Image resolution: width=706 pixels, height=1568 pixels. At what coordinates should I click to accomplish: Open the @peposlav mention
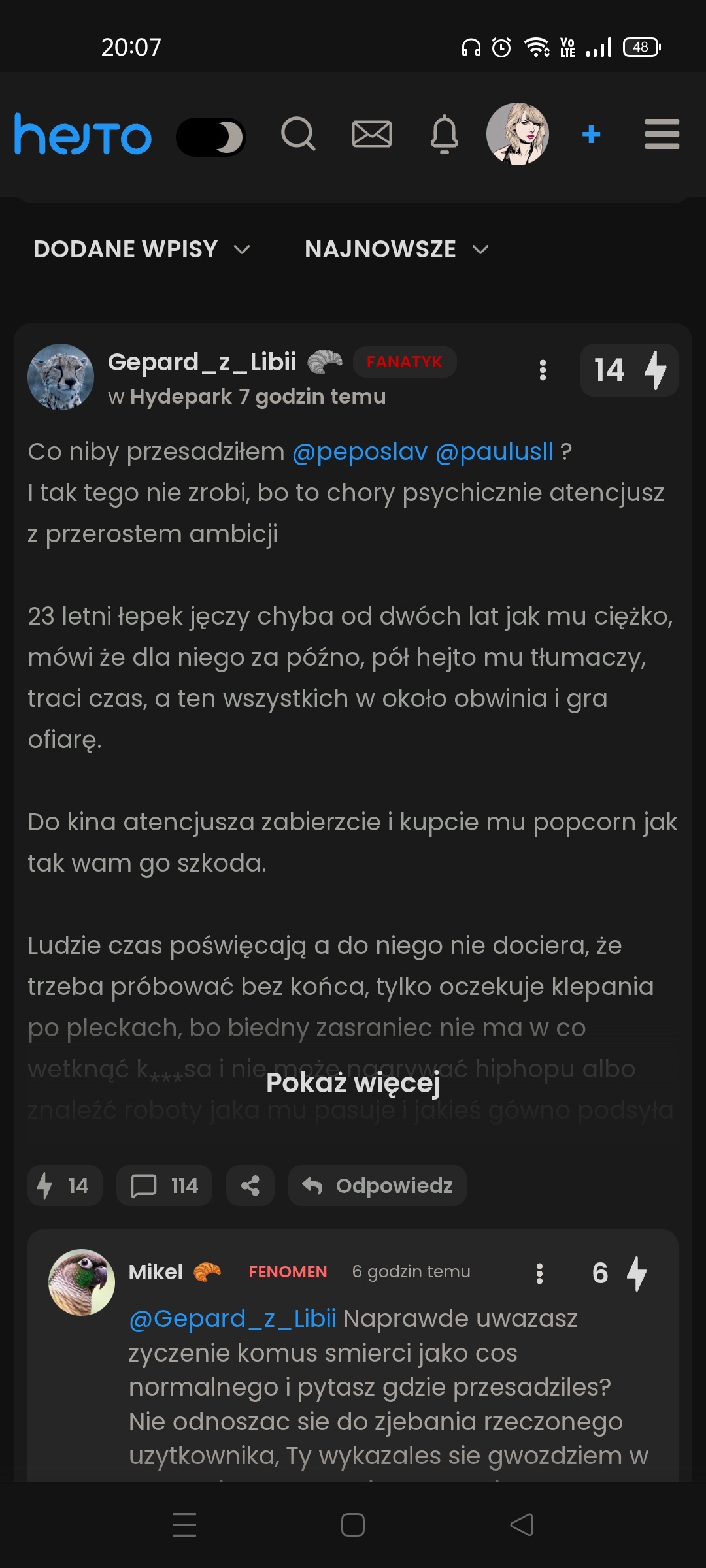tap(360, 451)
